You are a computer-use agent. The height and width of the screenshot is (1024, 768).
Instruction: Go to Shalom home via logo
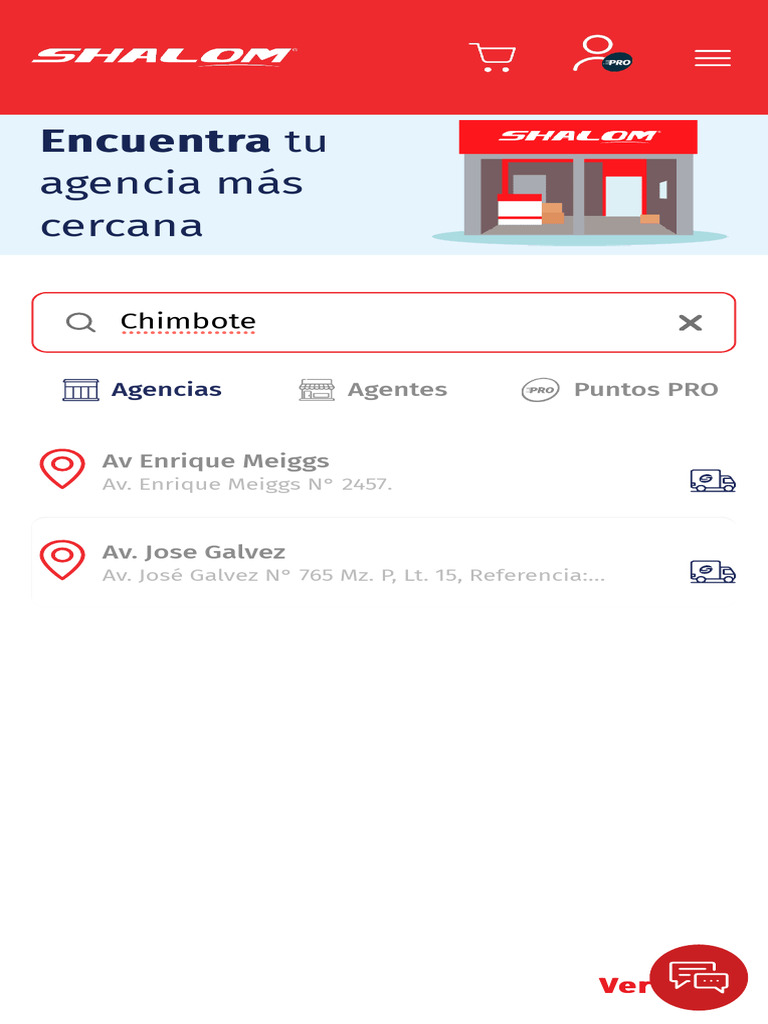pyautogui.click(x=162, y=56)
